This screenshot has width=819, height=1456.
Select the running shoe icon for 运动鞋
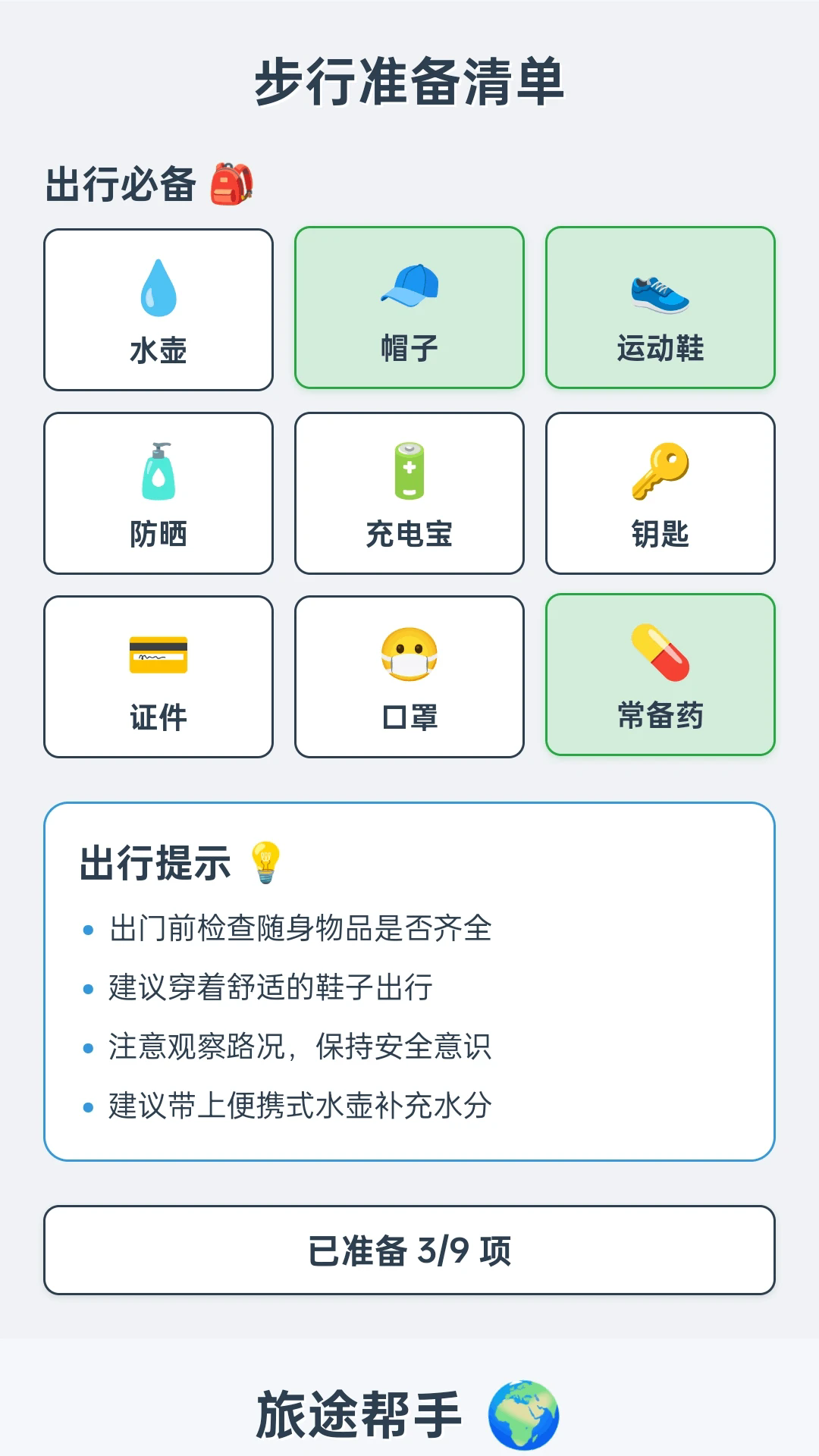click(x=661, y=290)
